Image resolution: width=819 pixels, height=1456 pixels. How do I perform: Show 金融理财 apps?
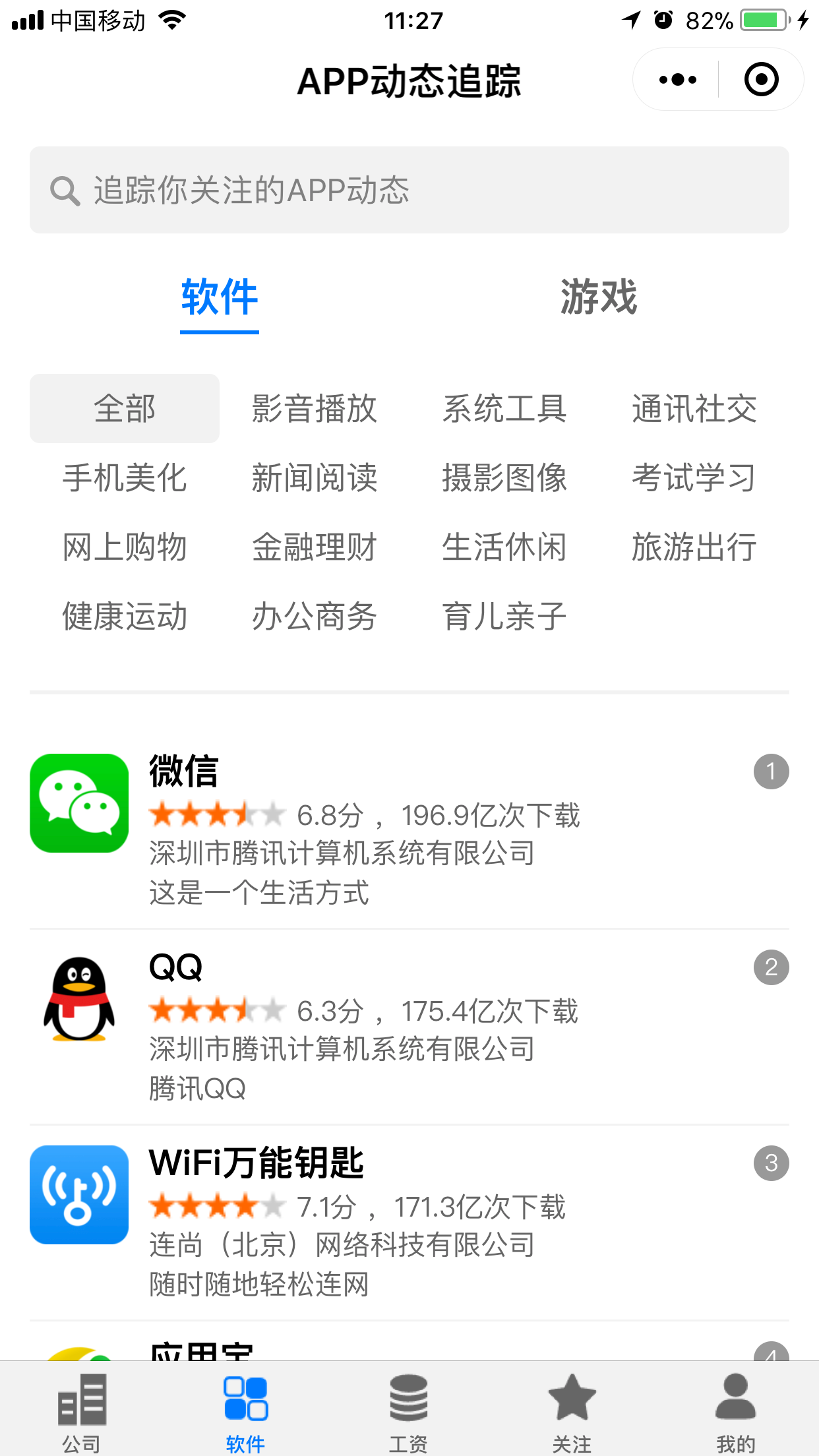tap(315, 547)
